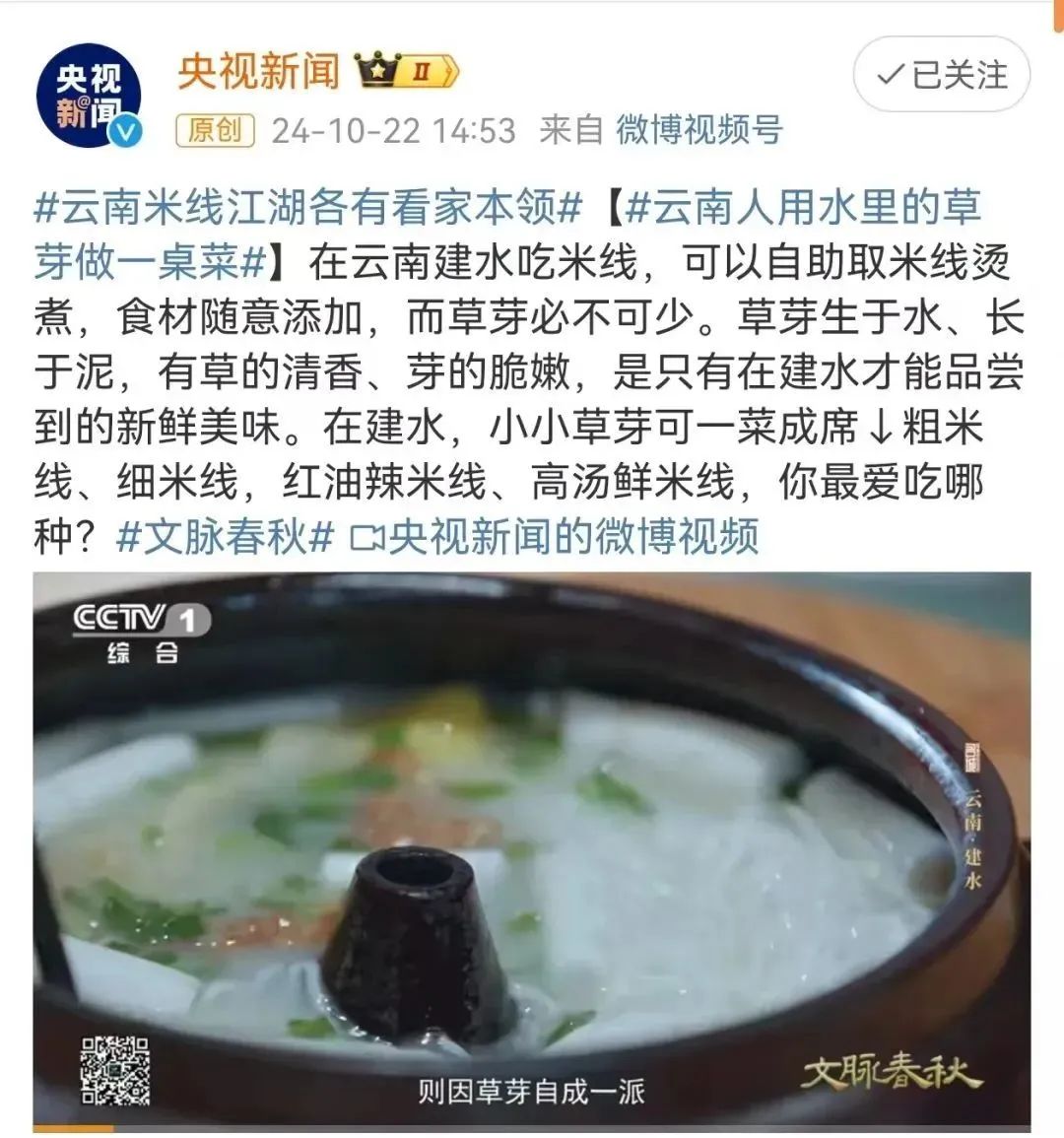Open 央视新闻的微博视频 link
Viewport: 1064px width, 1138px height.
click(x=556, y=537)
